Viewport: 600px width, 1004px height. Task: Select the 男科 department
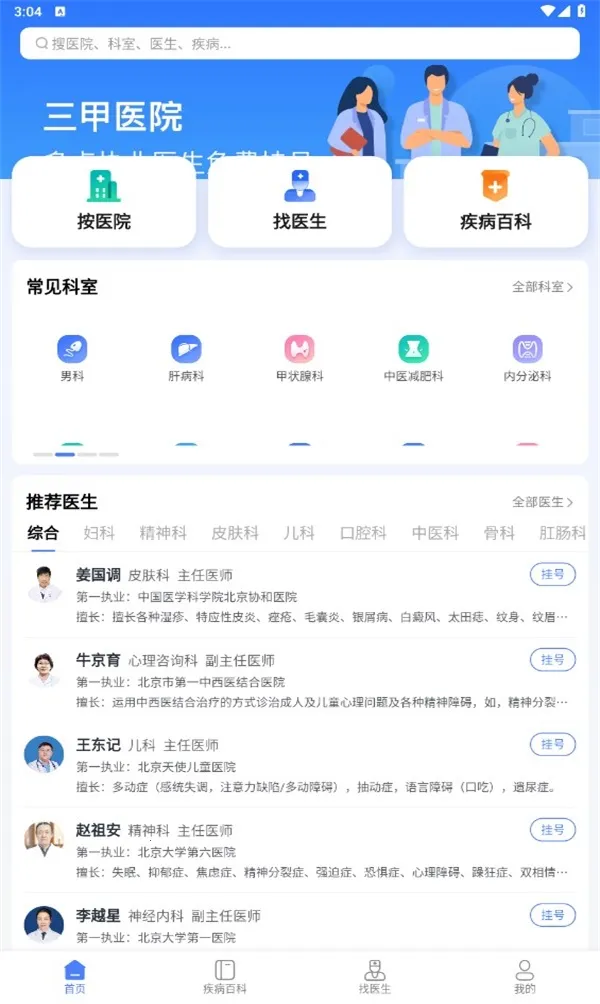click(72, 359)
